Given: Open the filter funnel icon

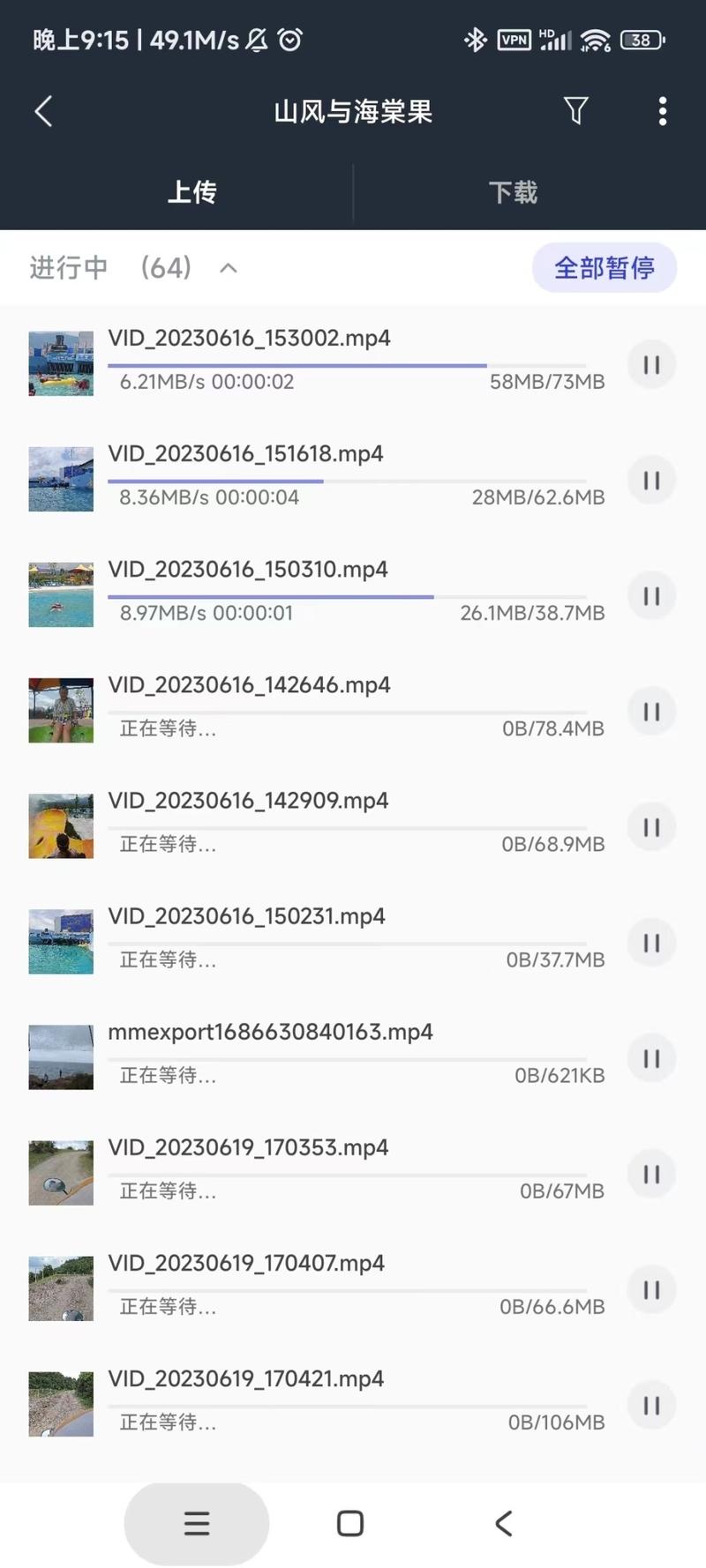Looking at the screenshot, I should pyautogui.click(x=575, y=110).
